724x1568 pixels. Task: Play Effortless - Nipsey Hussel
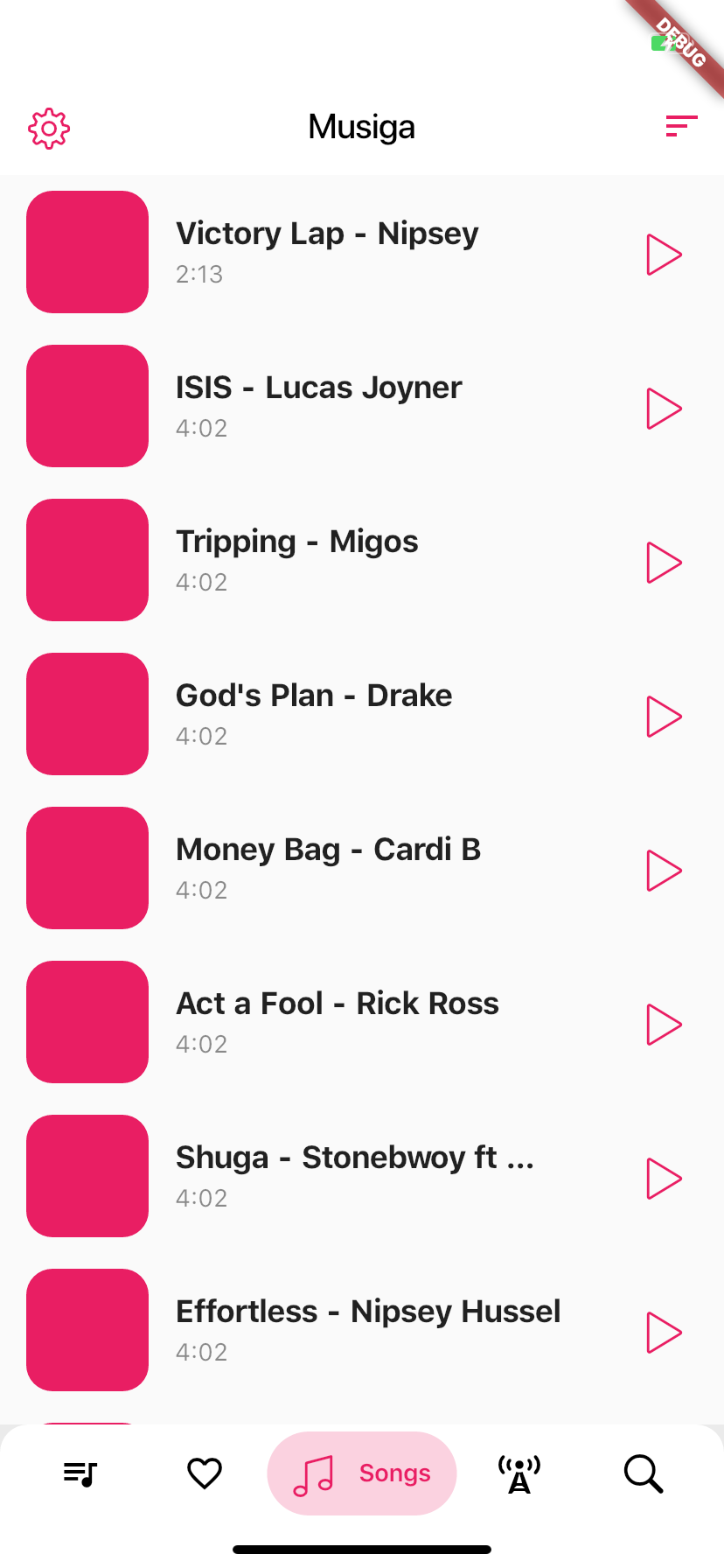(x=664, y=1333)
